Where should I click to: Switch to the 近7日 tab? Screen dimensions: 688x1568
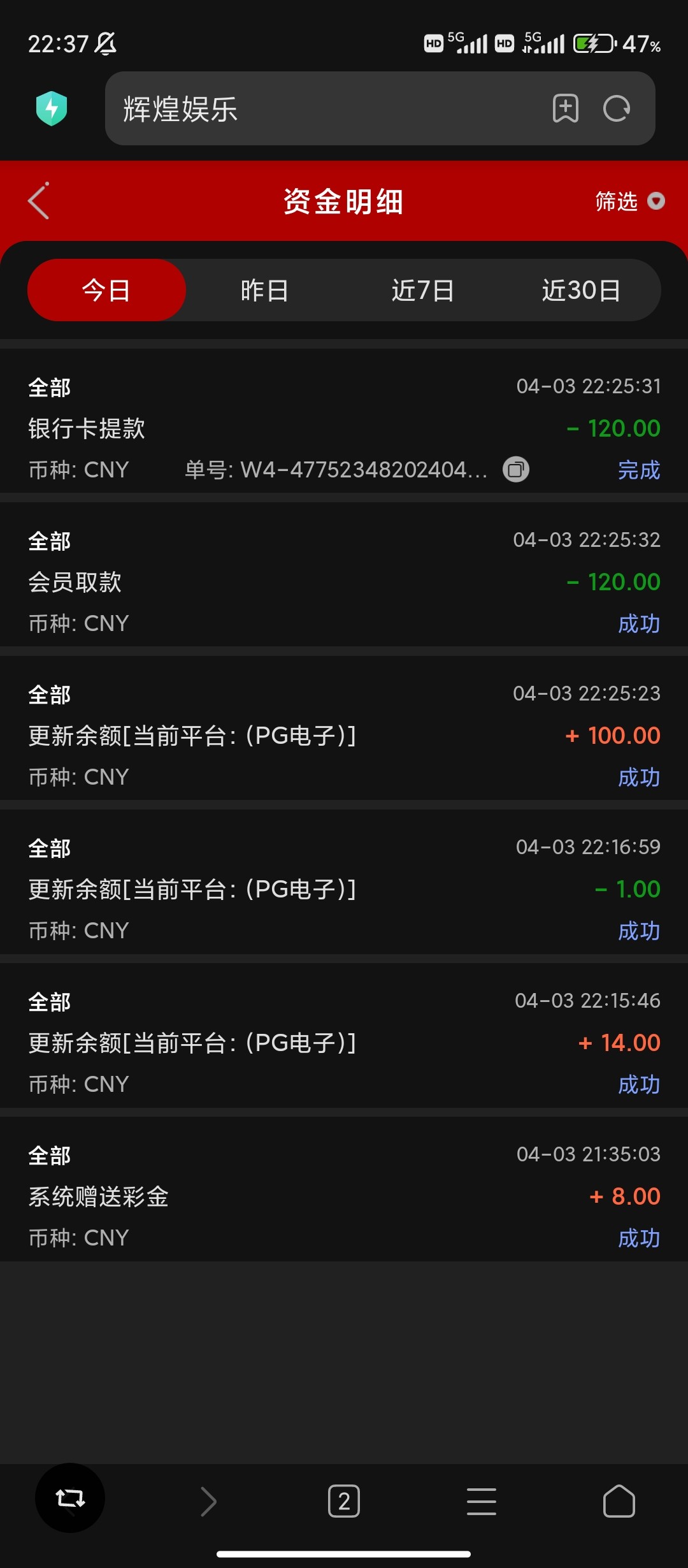422,291
